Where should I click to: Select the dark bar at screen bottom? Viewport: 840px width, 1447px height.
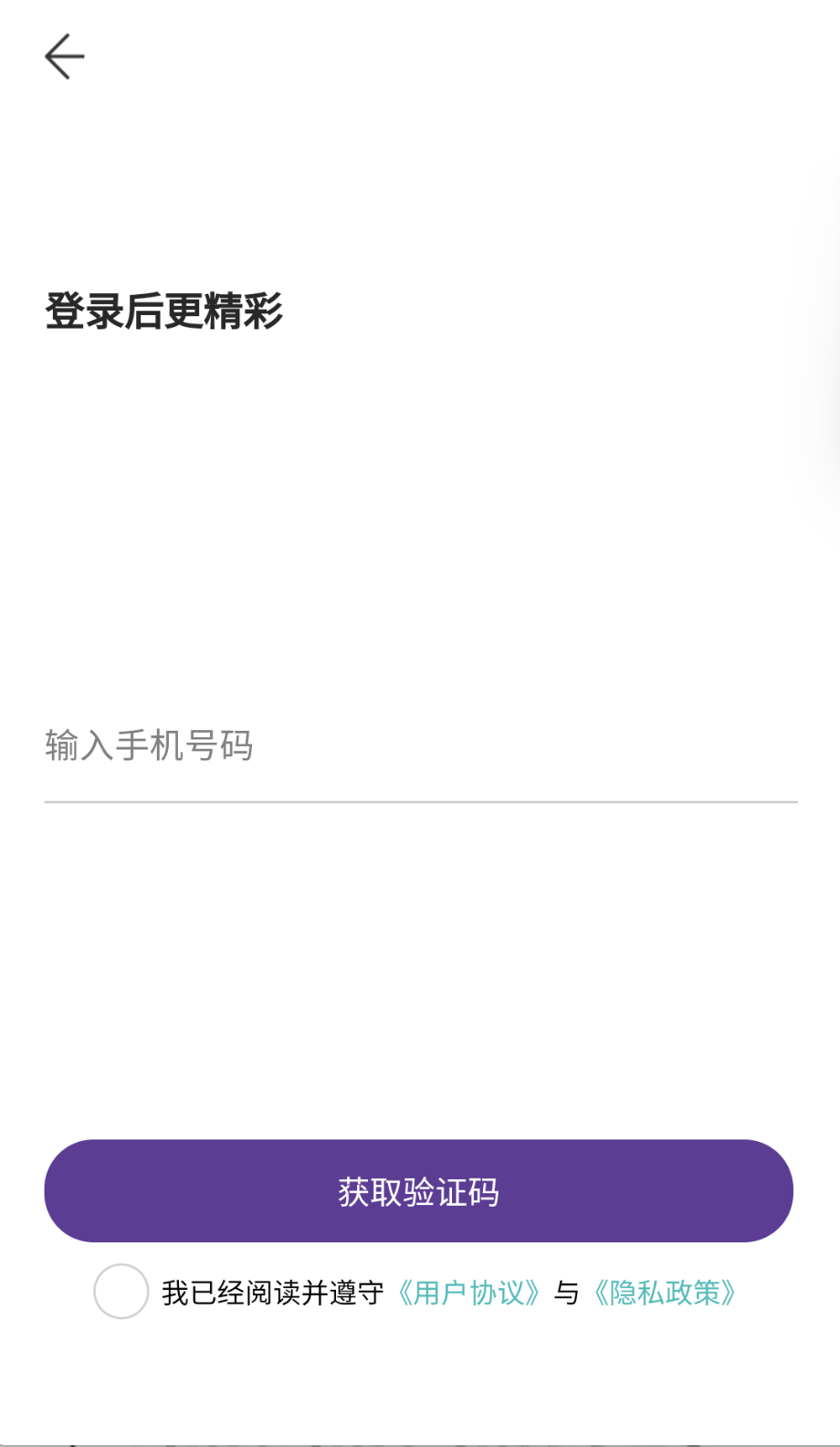click(419, 1440)
